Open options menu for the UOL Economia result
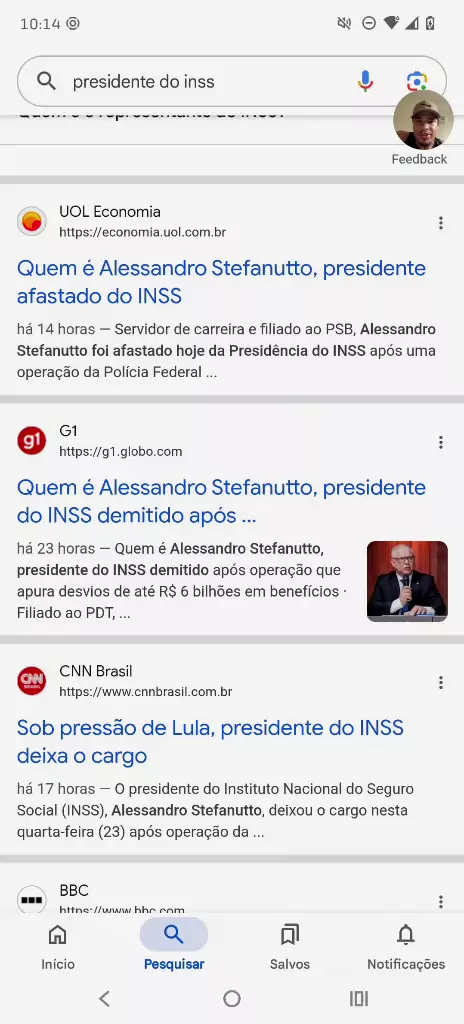464x1024 pixels. coord(440,223)
